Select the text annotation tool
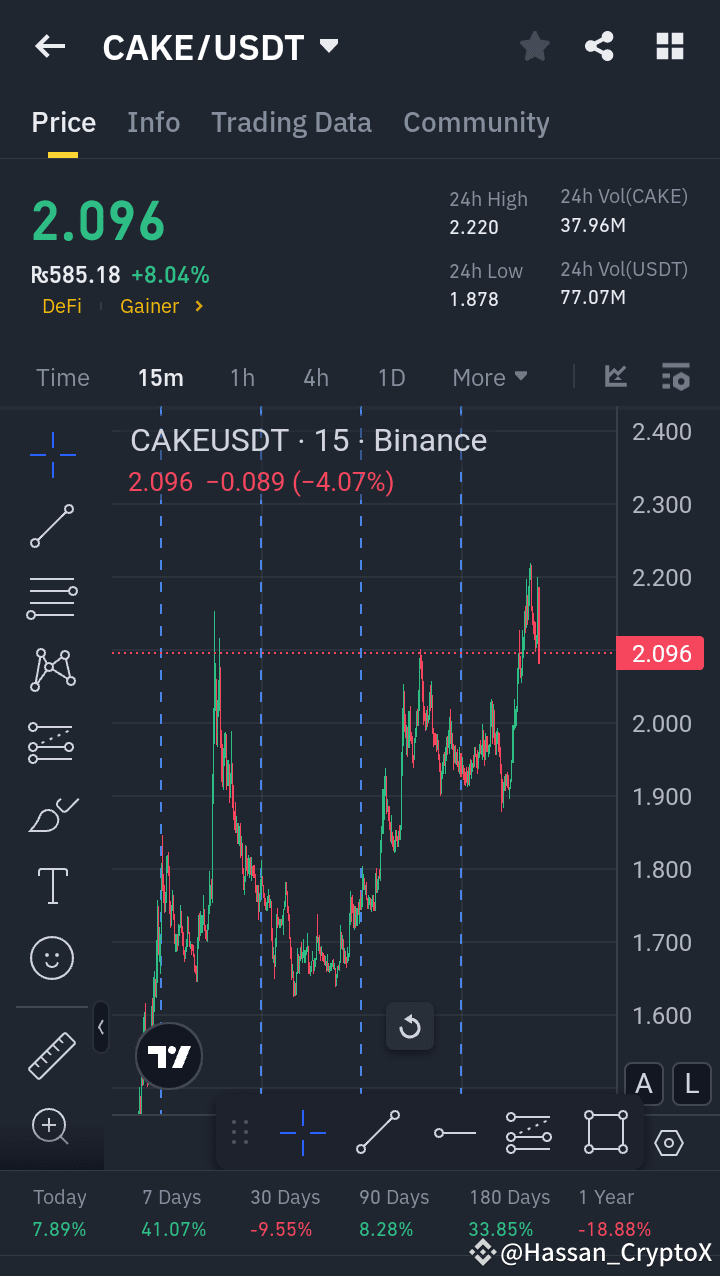 (51, 886)
